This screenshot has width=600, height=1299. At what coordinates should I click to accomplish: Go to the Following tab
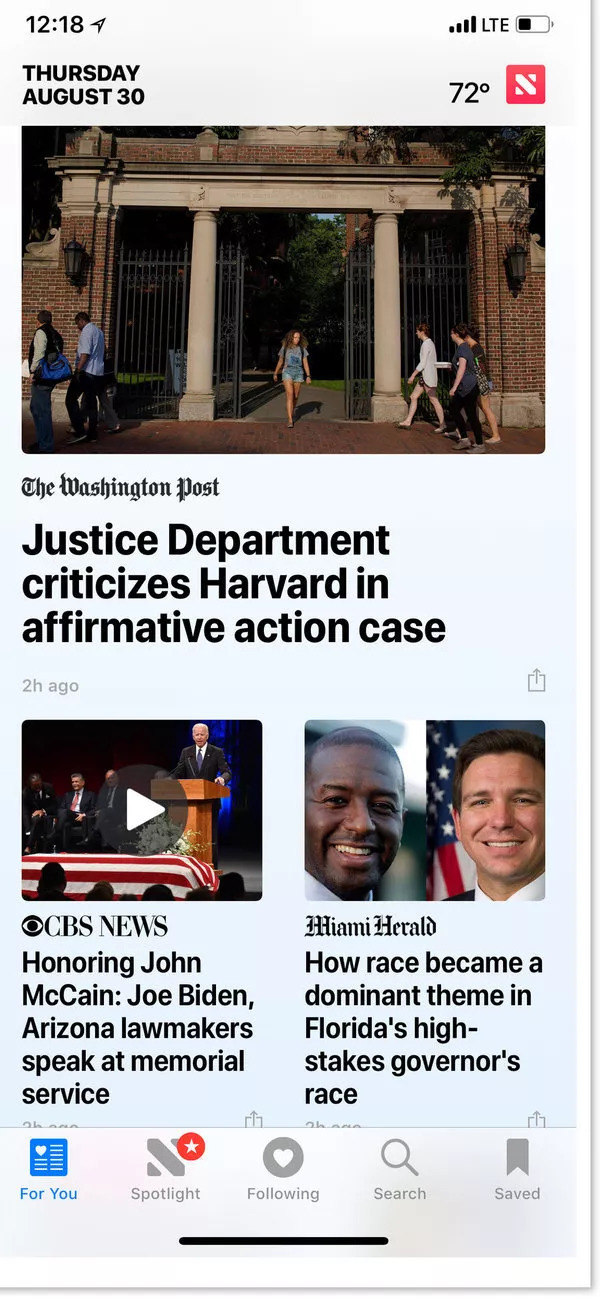[283, 1170]
